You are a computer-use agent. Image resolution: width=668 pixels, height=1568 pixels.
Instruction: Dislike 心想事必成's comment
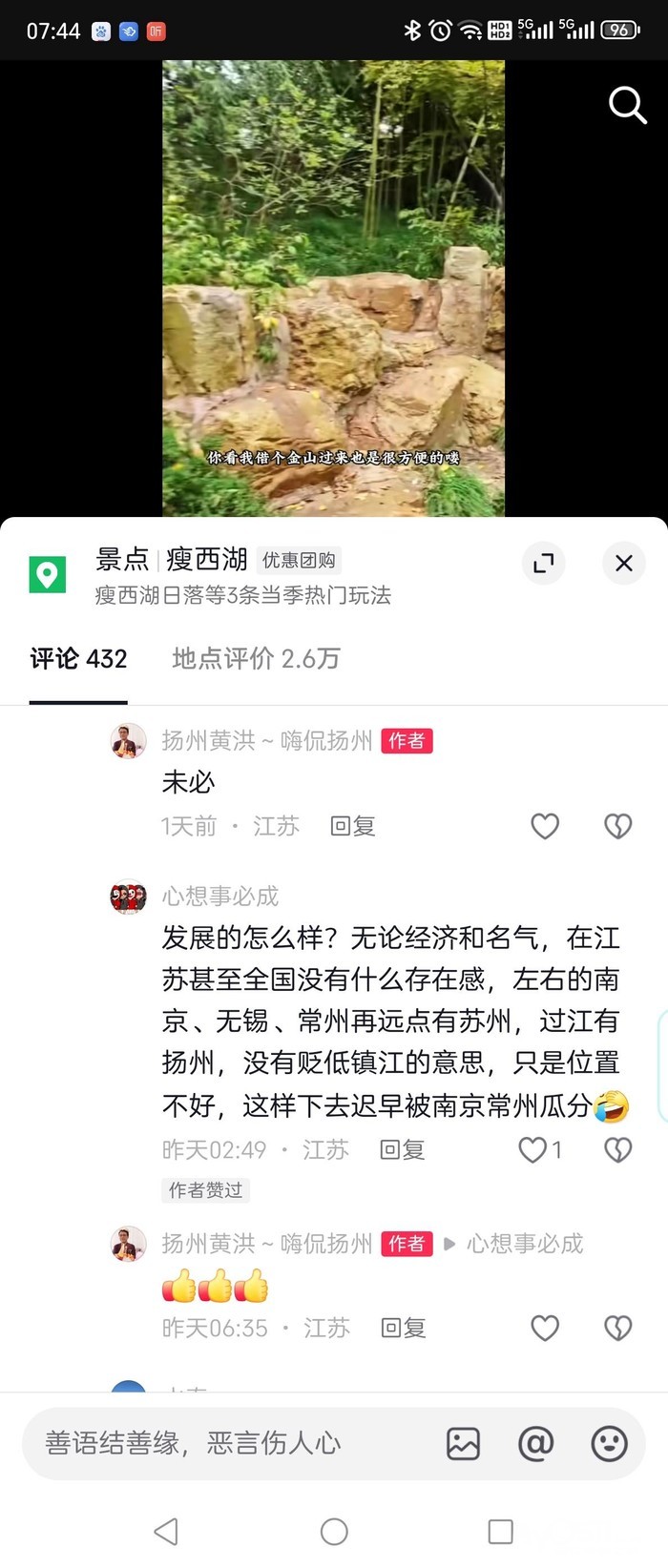point(617,1150)
